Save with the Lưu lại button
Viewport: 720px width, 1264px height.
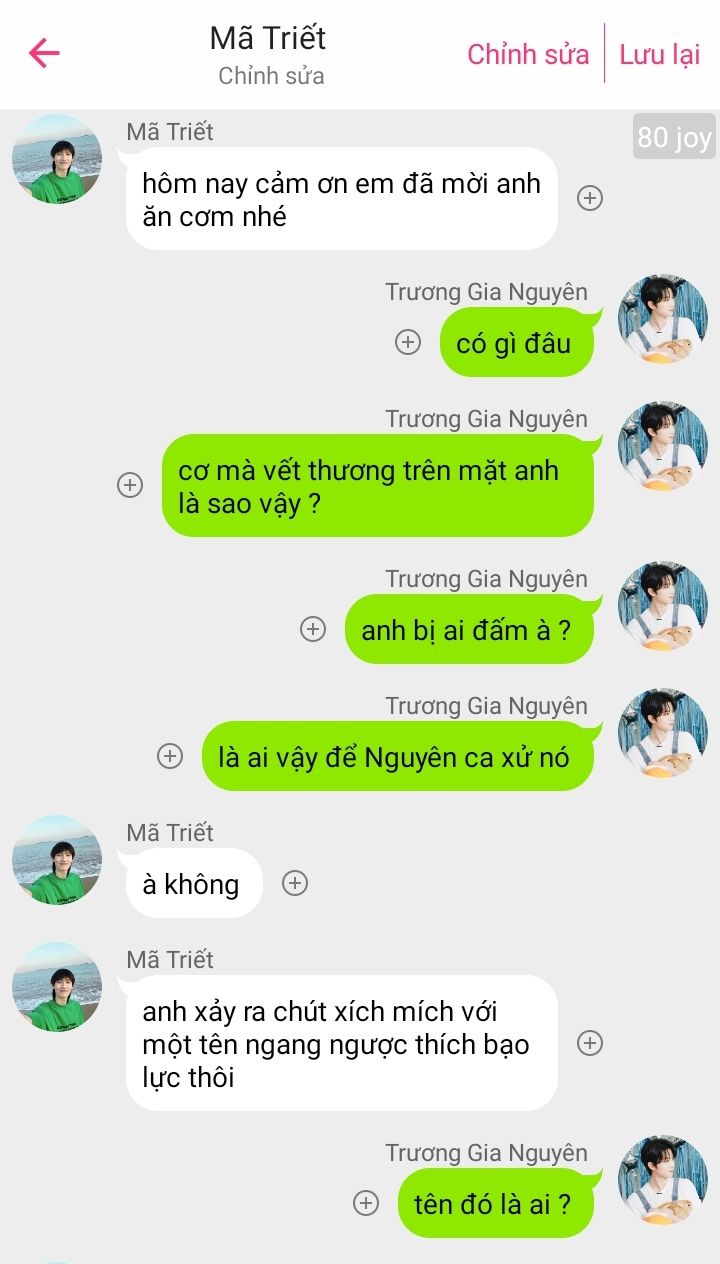(x=660, y=54)
